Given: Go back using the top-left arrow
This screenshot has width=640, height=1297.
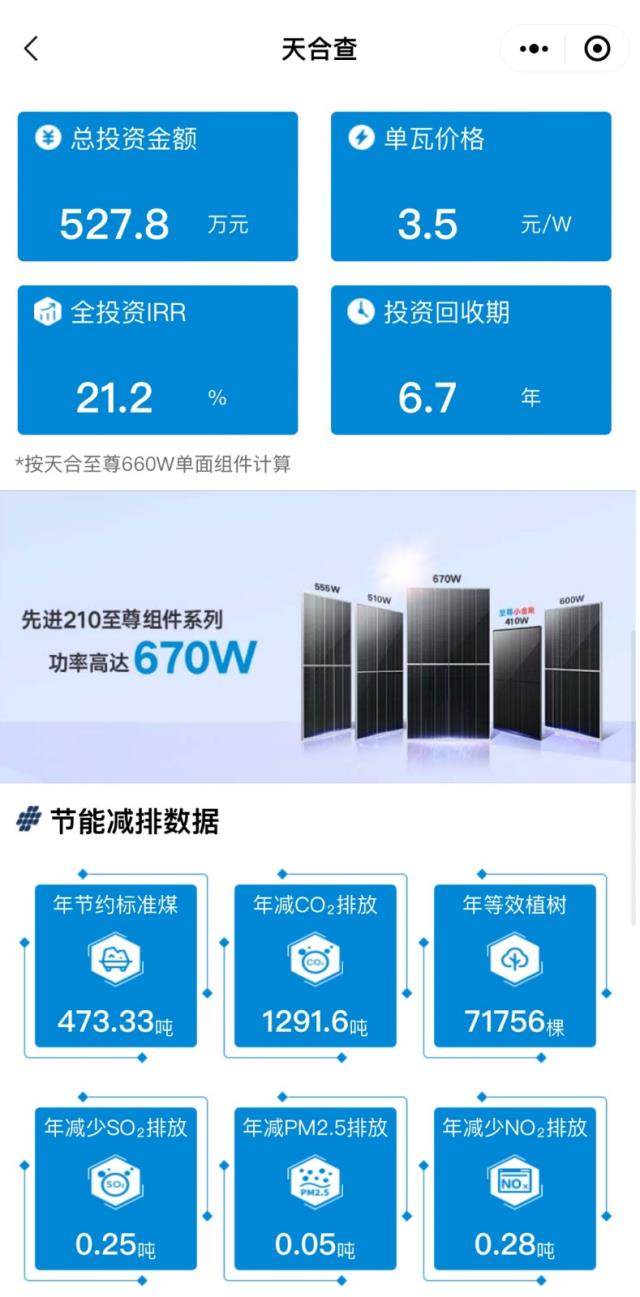Looking at the screenshot, I should [x=31, y=48].
